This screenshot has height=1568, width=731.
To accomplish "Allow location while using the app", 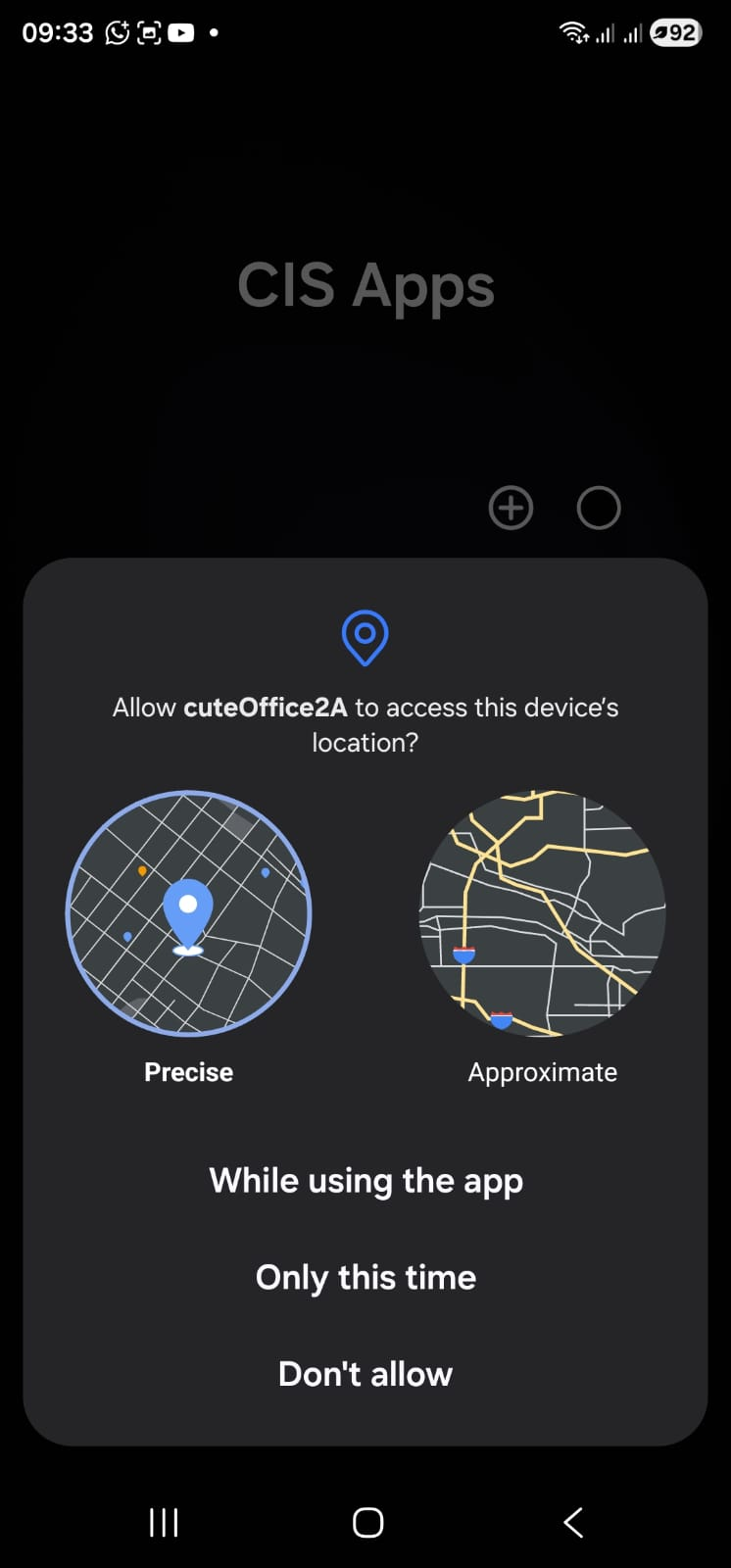I will point(365,1181).
